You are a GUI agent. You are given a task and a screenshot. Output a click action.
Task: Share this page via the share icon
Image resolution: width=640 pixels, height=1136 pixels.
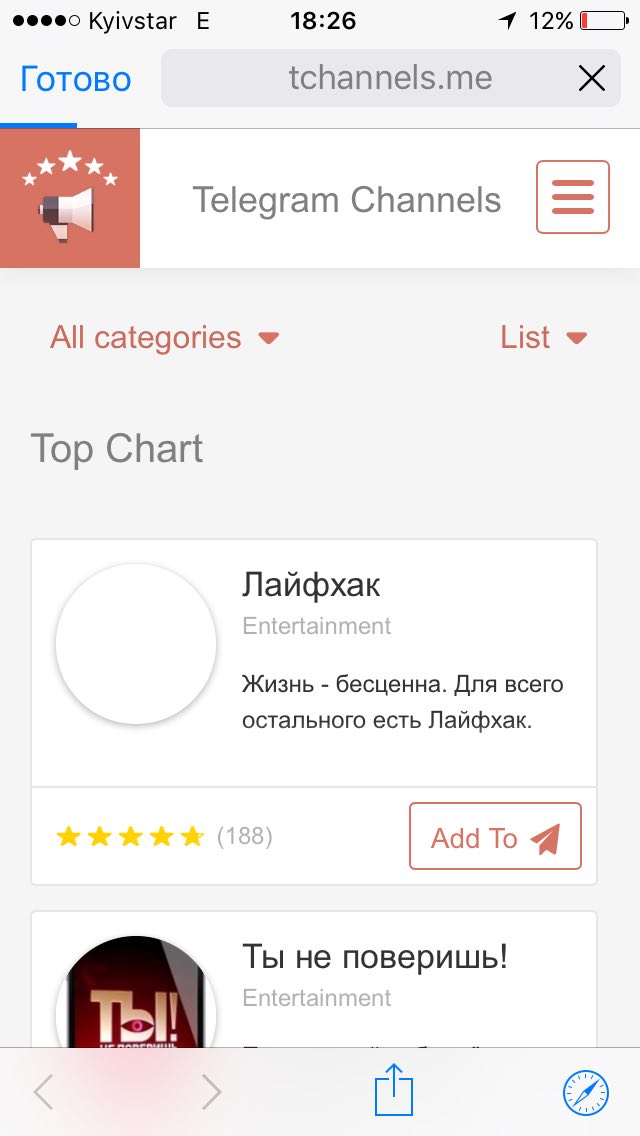(394, 1091)
